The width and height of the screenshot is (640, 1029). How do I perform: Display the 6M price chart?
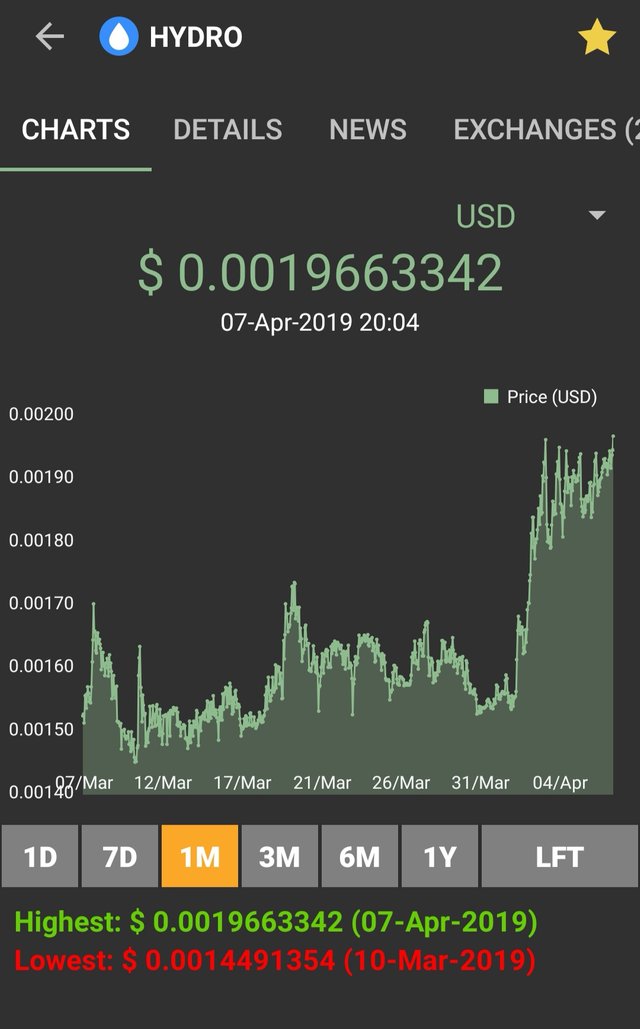click(x=360, y=856)
